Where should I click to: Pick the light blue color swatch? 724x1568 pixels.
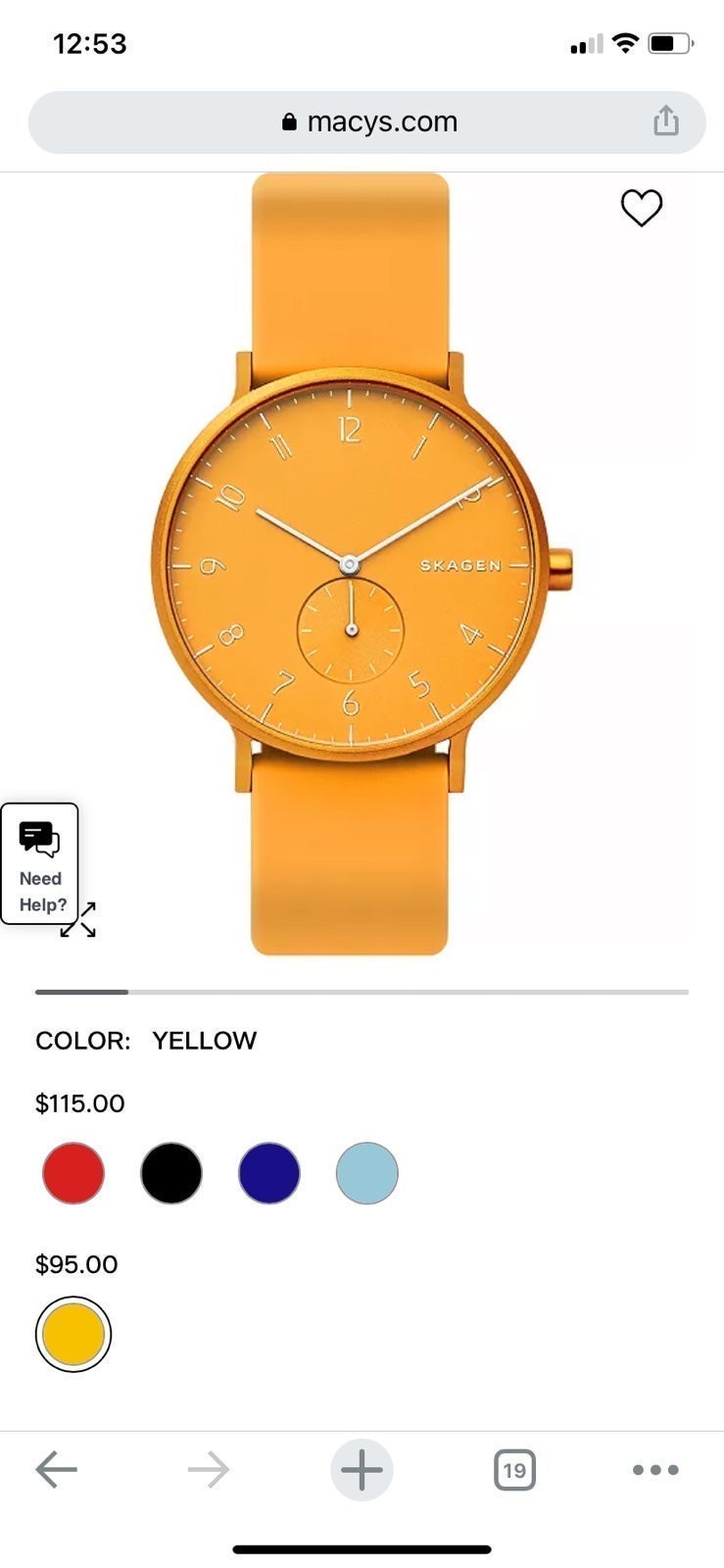click(x=367, y=1173)
